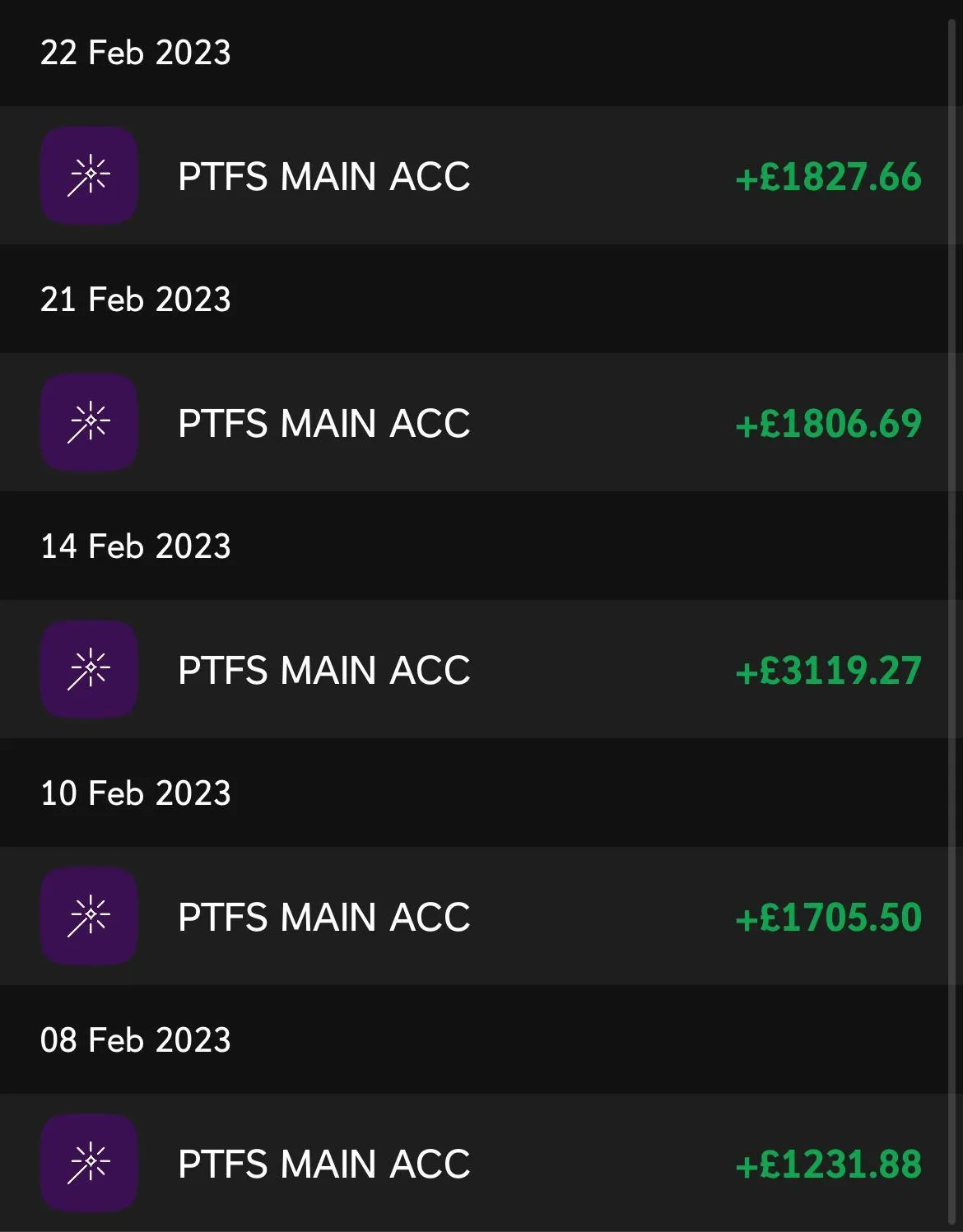963x1232 pixels.
Task: Show details of the +£1705.50 payment
Action: coord(481,916)
